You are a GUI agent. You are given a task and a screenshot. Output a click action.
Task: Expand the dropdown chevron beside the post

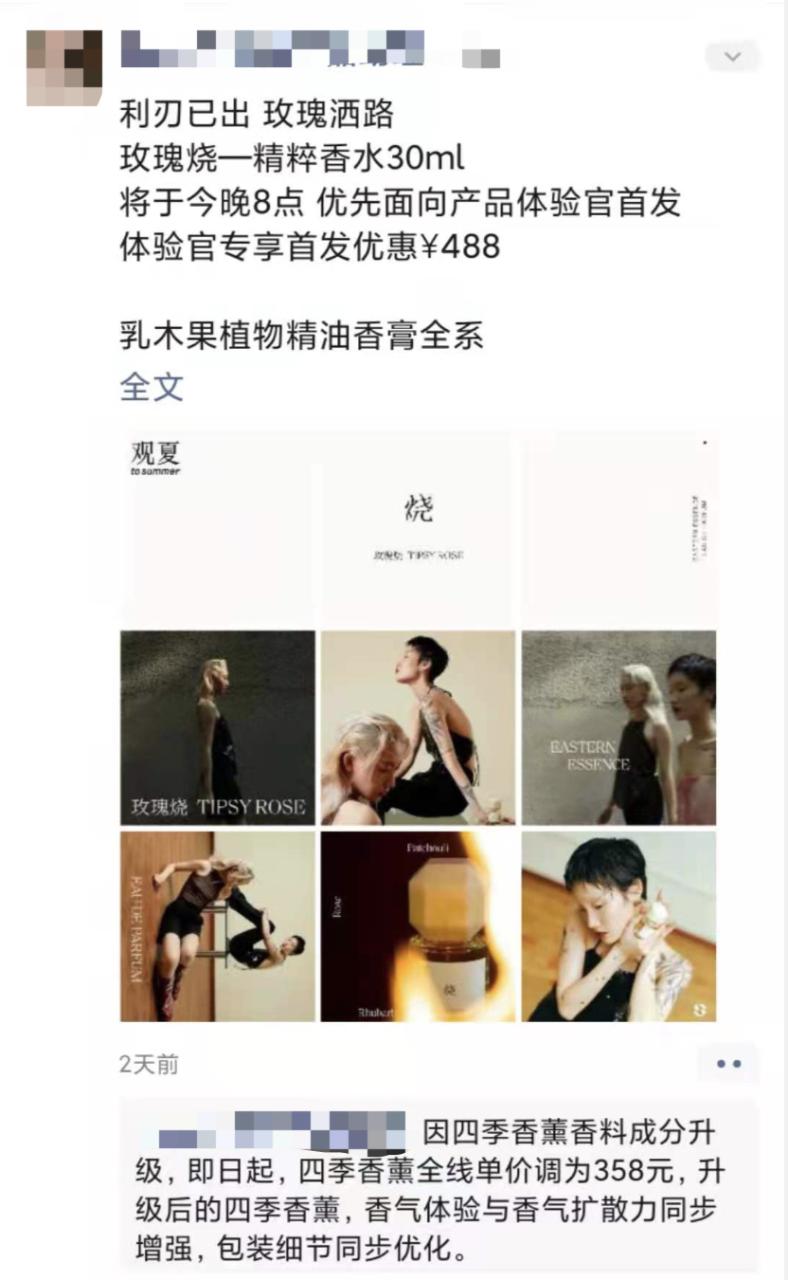tap(732, 57)
